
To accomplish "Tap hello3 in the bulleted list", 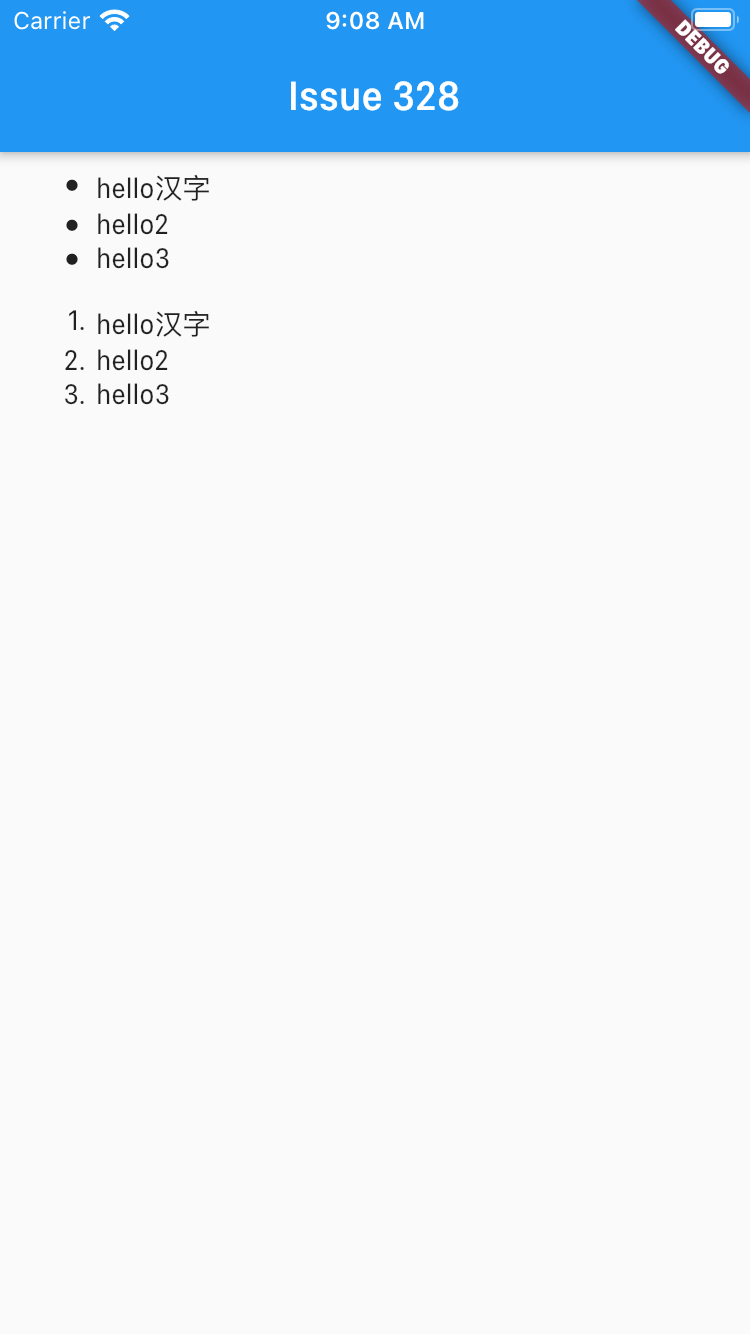I will [x=132, y=258].
